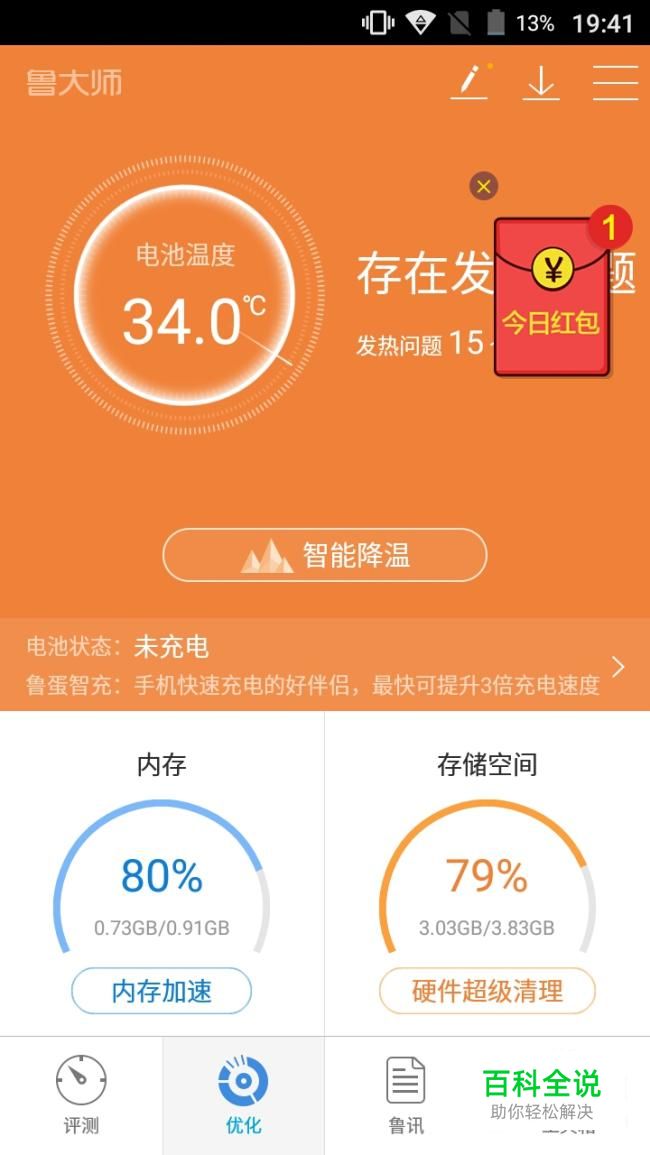650x1155 pixels.
Task: Dismiss the red envelope popup
Action: [x=484, y=186]
